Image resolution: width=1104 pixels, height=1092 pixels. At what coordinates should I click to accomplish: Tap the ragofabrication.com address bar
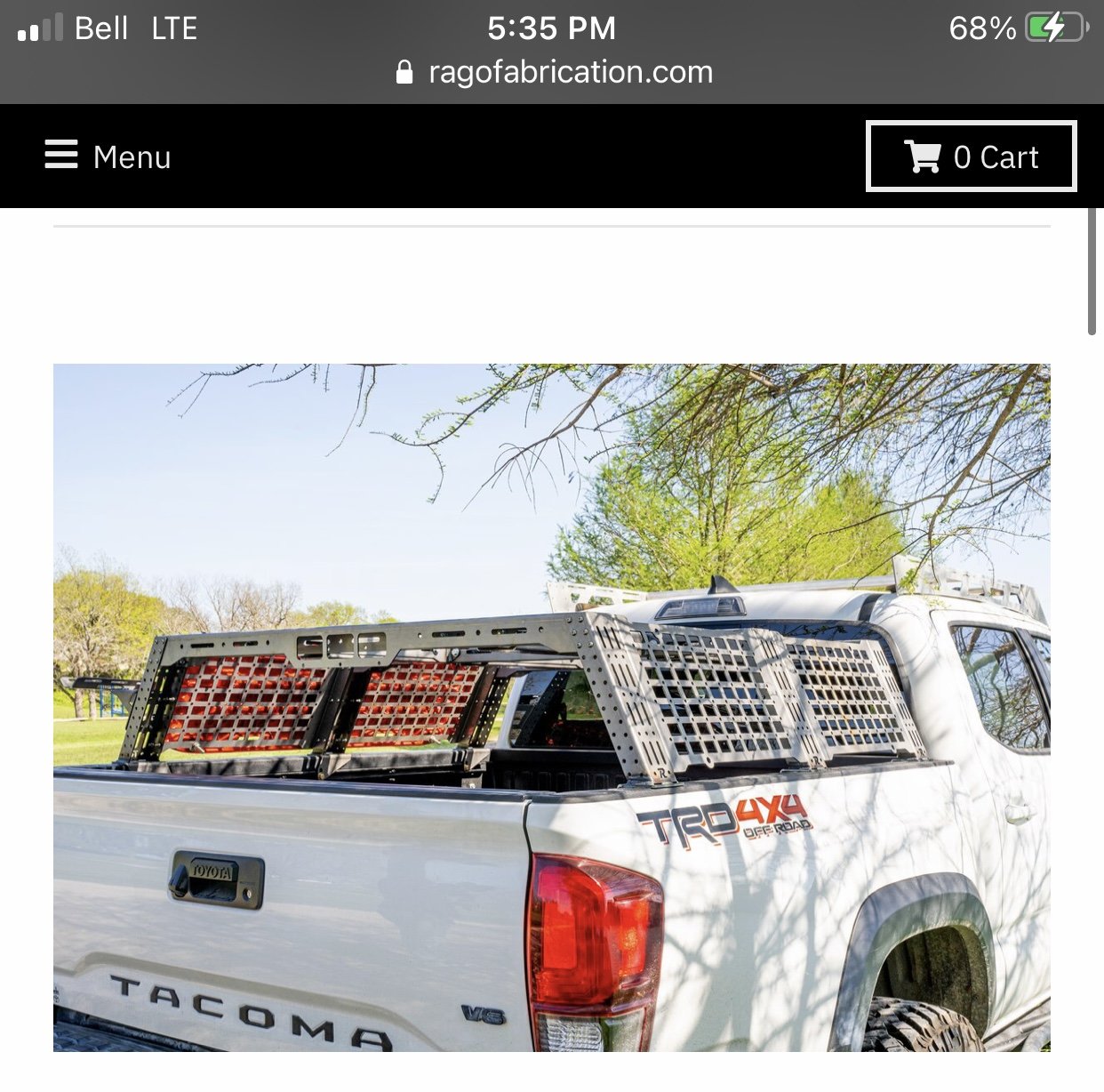pyautogui.click(x=555, y=72)
